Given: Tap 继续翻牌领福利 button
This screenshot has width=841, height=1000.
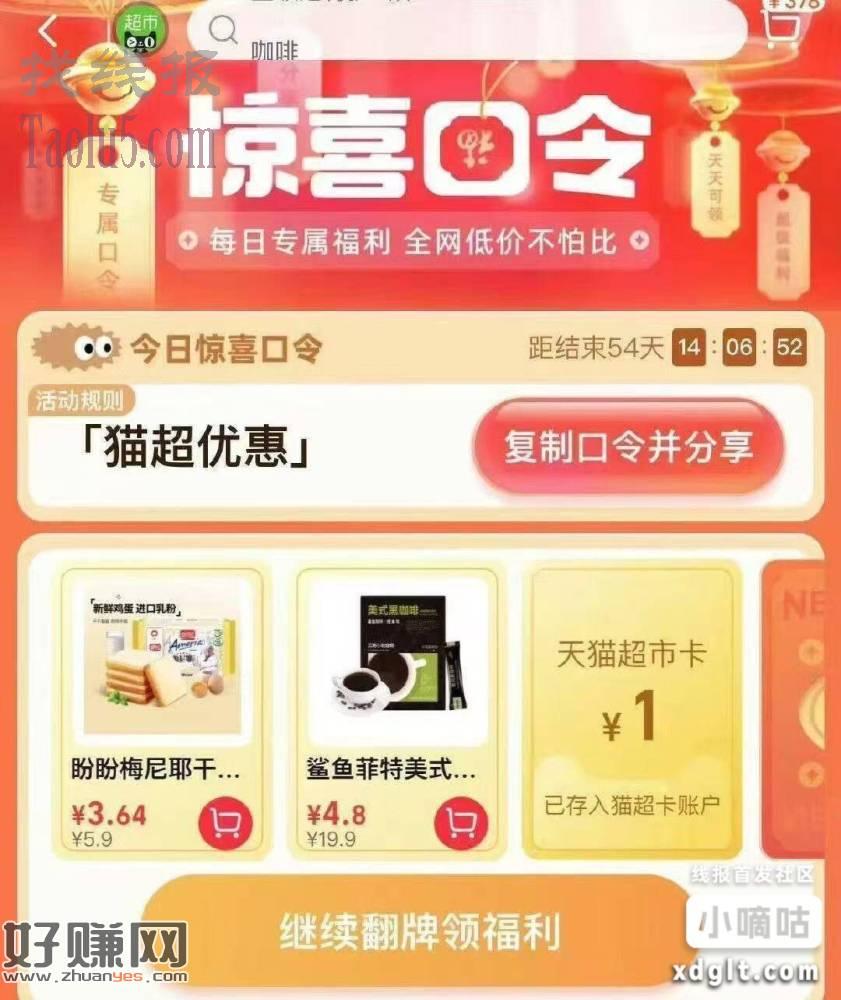Looking at the screenshot, I should (420, 932).
